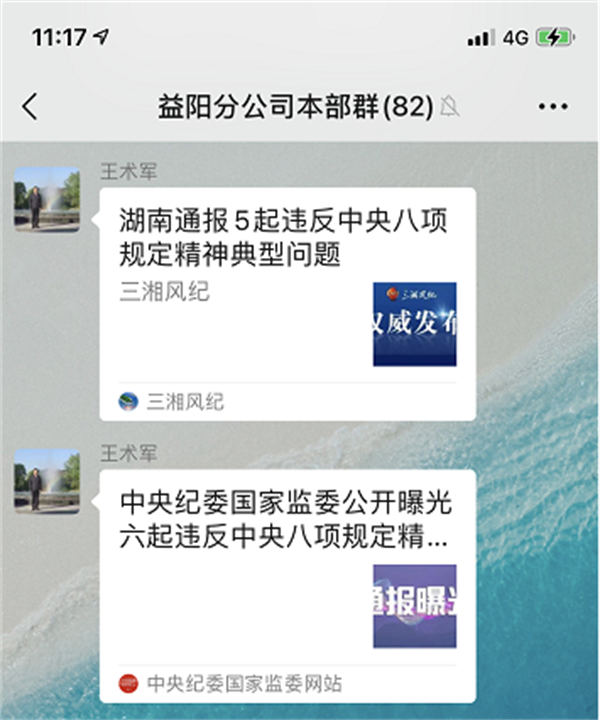Open the group chat's more options menu

point(552,107)
